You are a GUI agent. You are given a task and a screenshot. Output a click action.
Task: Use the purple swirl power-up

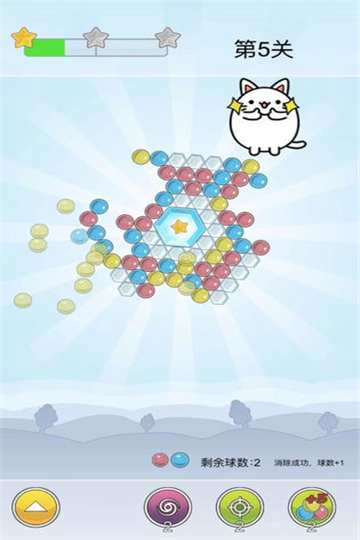[167, 507]
